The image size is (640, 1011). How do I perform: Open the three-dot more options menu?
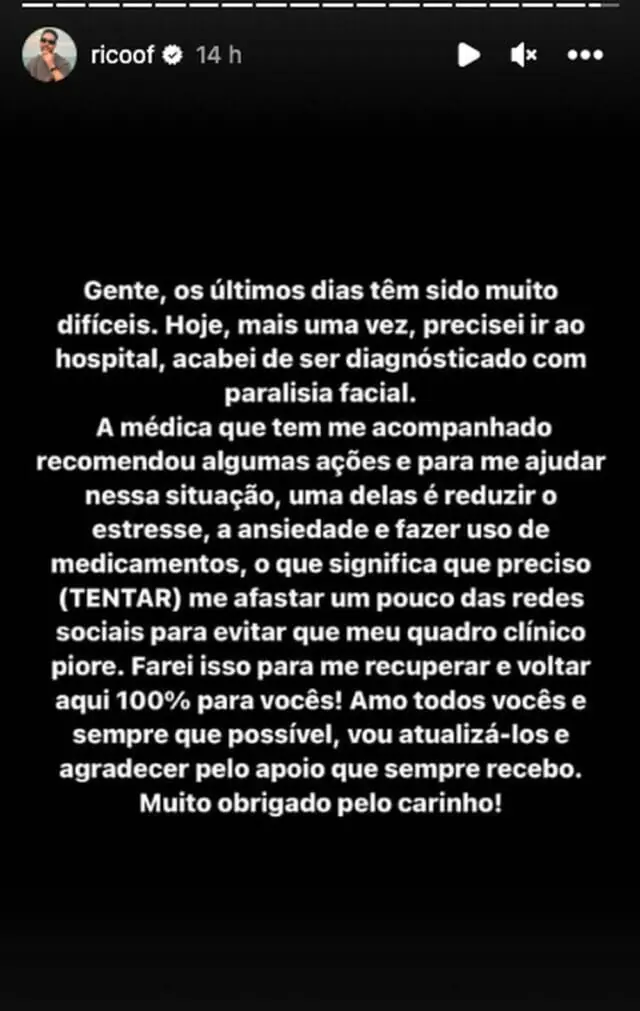point(585,55)
